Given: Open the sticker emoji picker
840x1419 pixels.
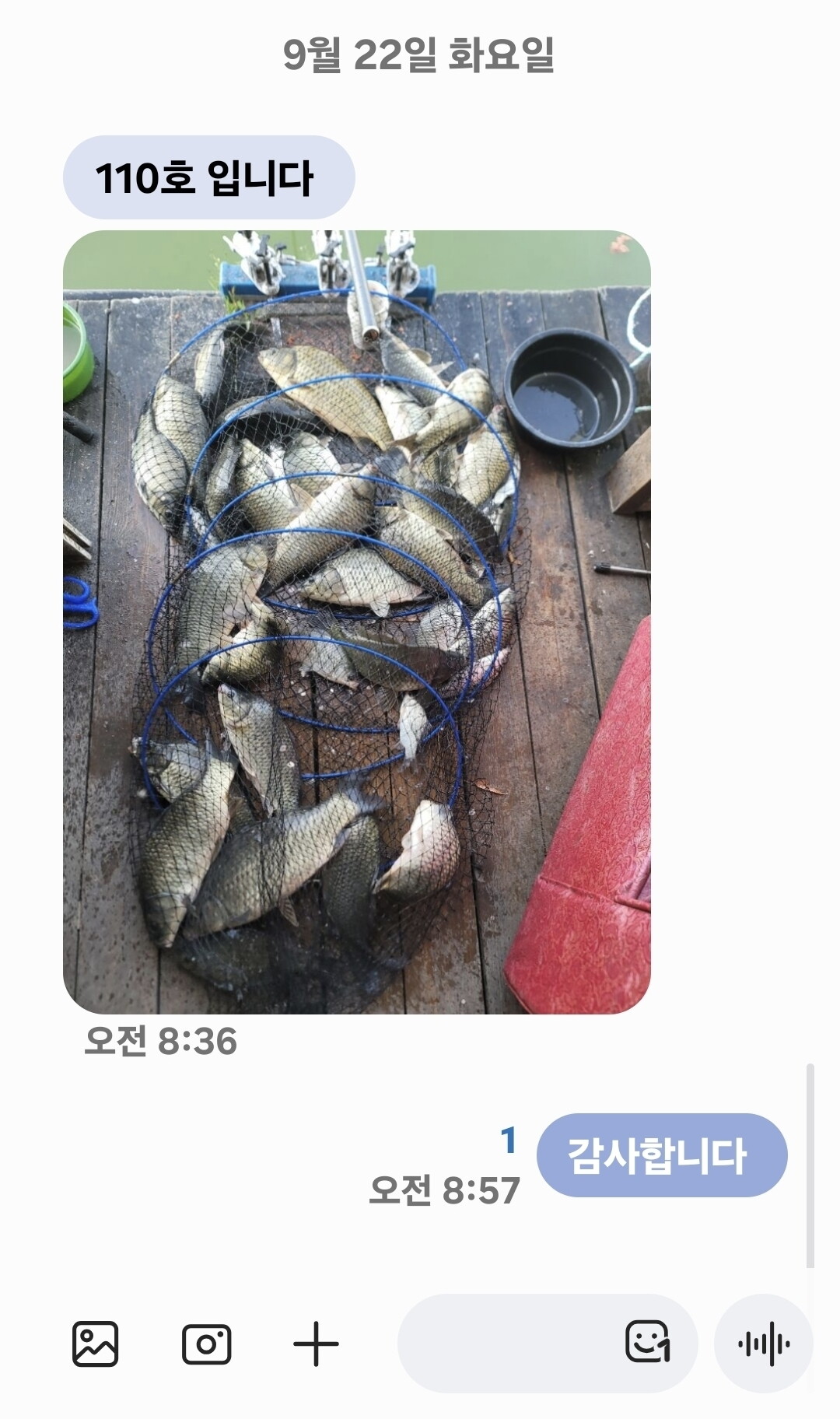Looking at the screenshot, I should point(648,1342).
